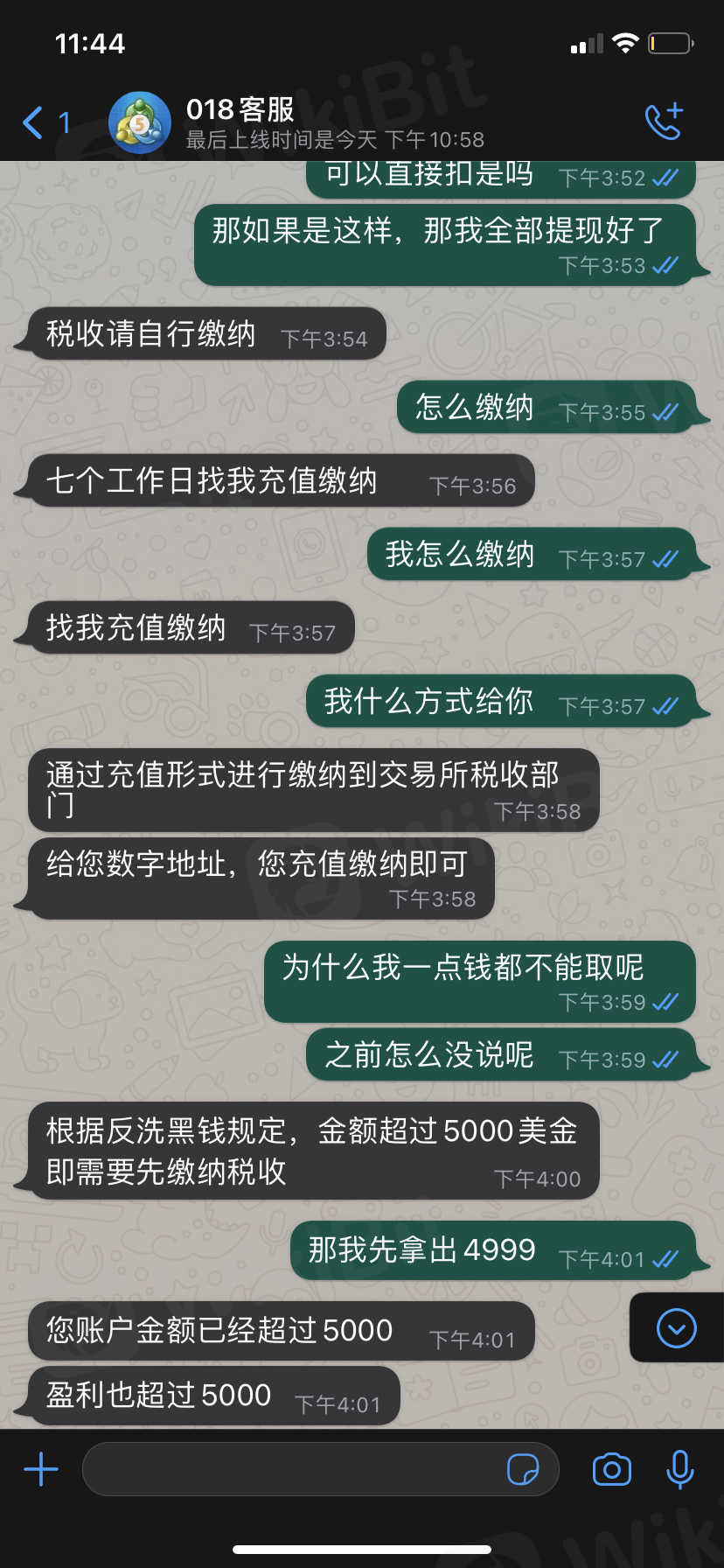Open the plus attachment menu
The image size is (724, 1568).
[x=41, y=1469]
